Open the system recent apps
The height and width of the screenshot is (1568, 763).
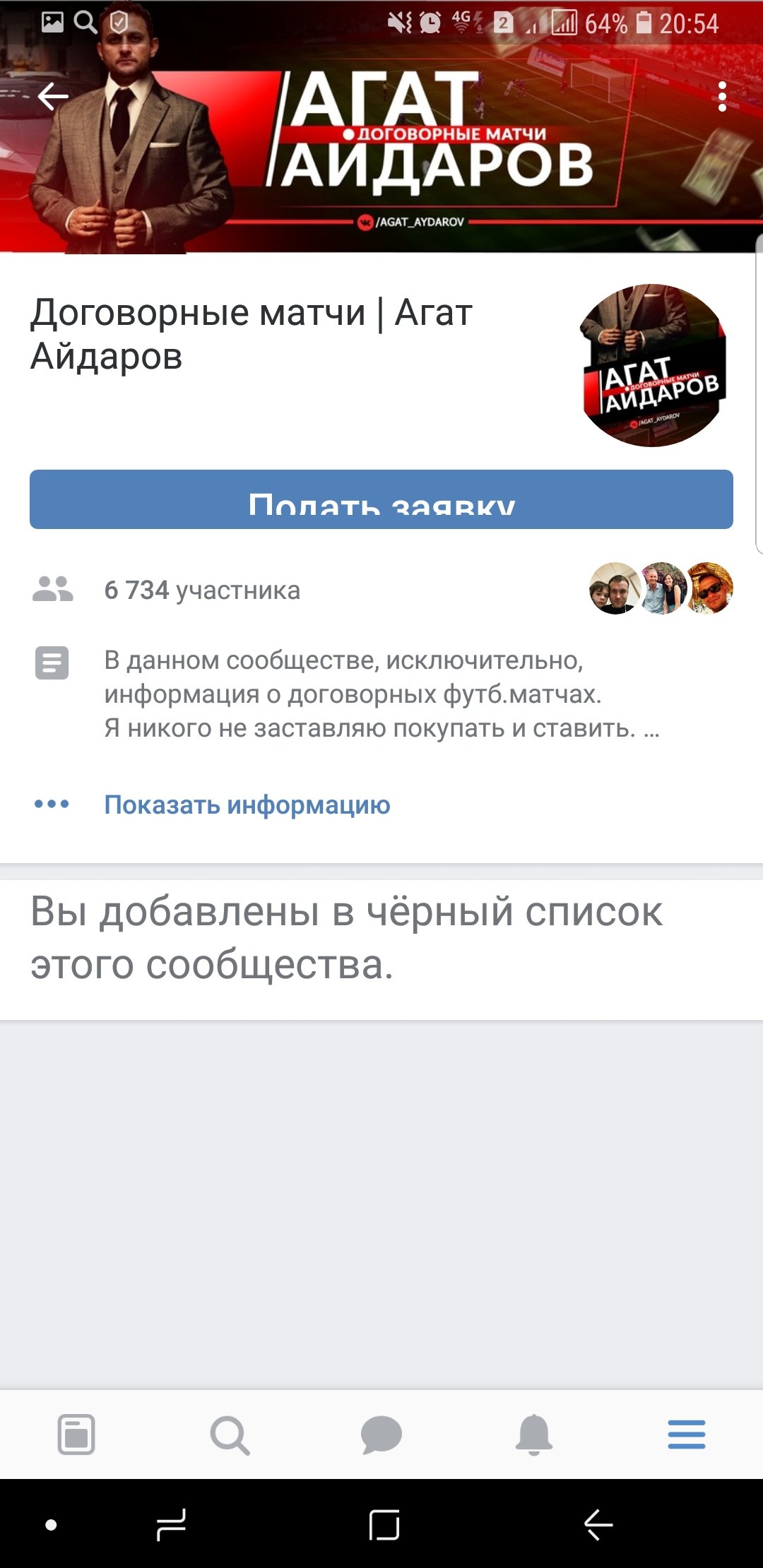click(x=172, y=1525)
